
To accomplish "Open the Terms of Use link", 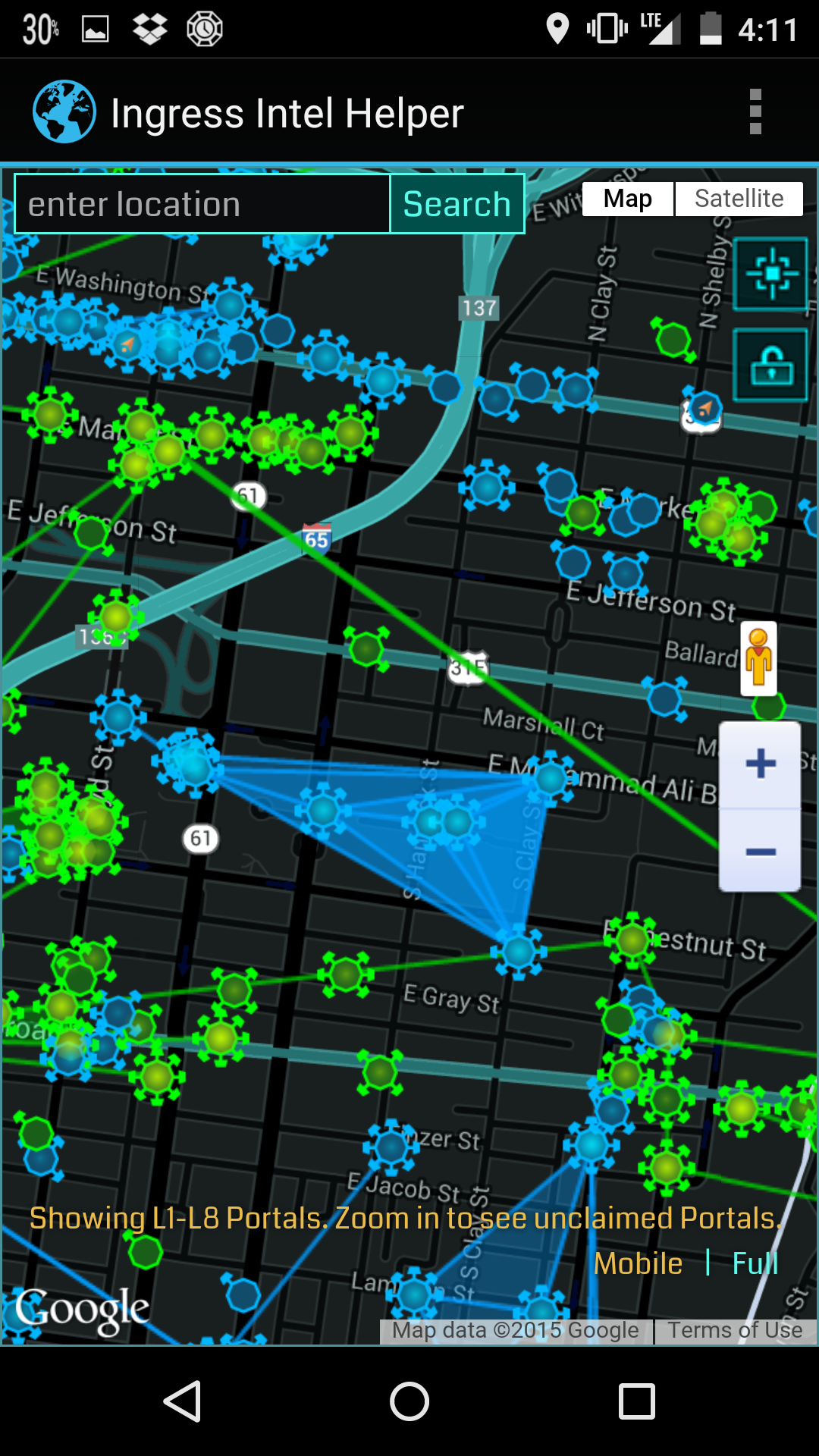I will pos(734,1330).
